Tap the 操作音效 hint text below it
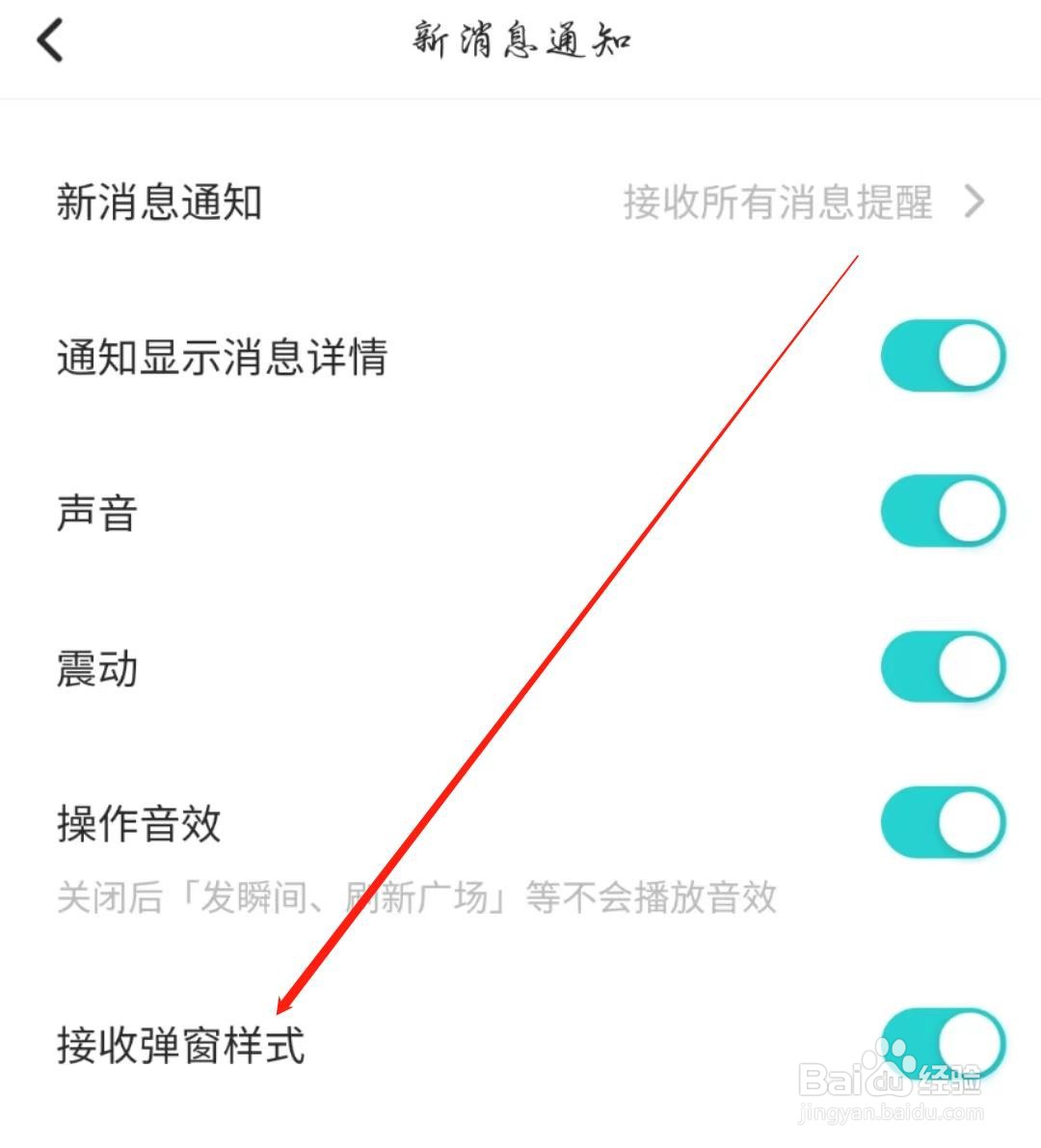Viewport: 1041px width, 1148px height. point(419,898)
